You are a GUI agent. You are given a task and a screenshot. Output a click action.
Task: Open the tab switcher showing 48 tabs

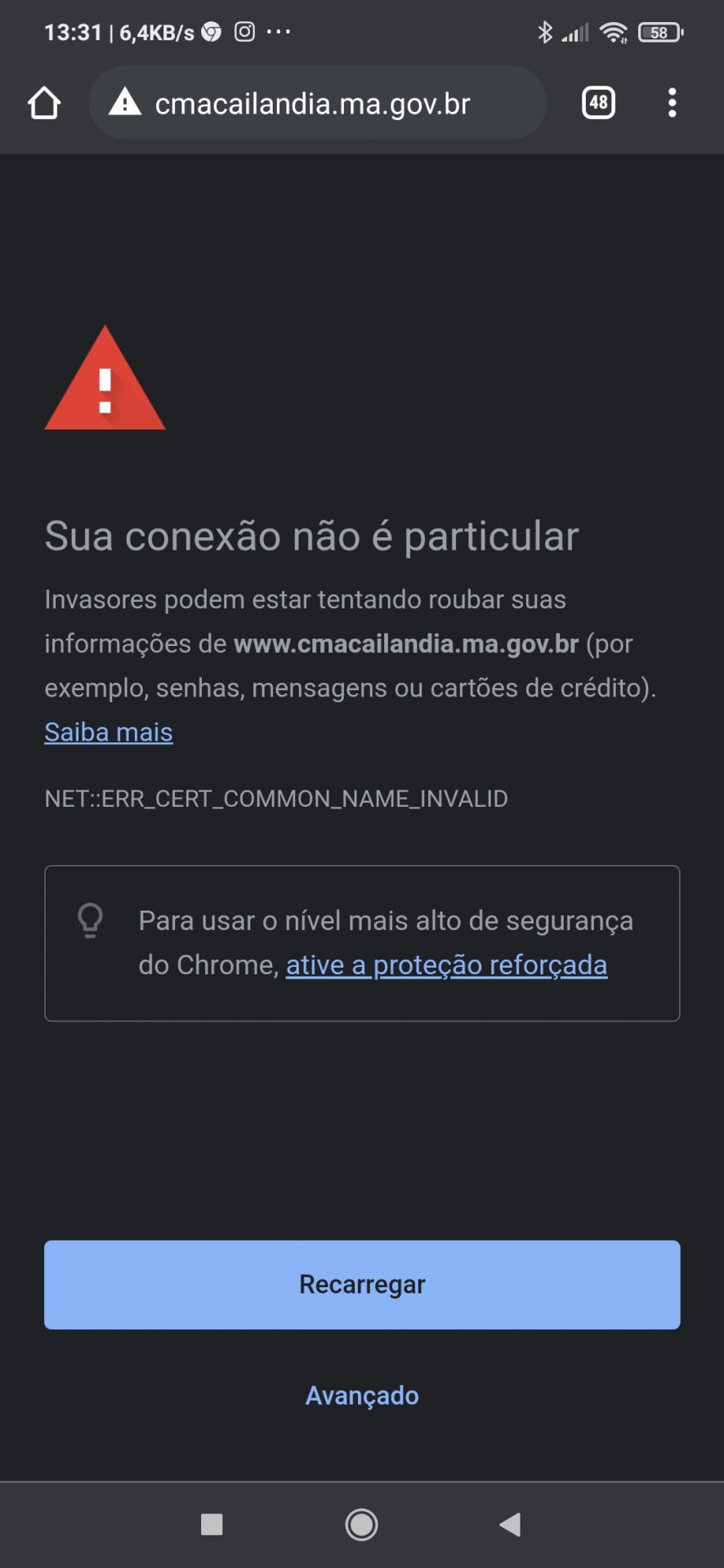pyautogui.click(x=598, y=103)
